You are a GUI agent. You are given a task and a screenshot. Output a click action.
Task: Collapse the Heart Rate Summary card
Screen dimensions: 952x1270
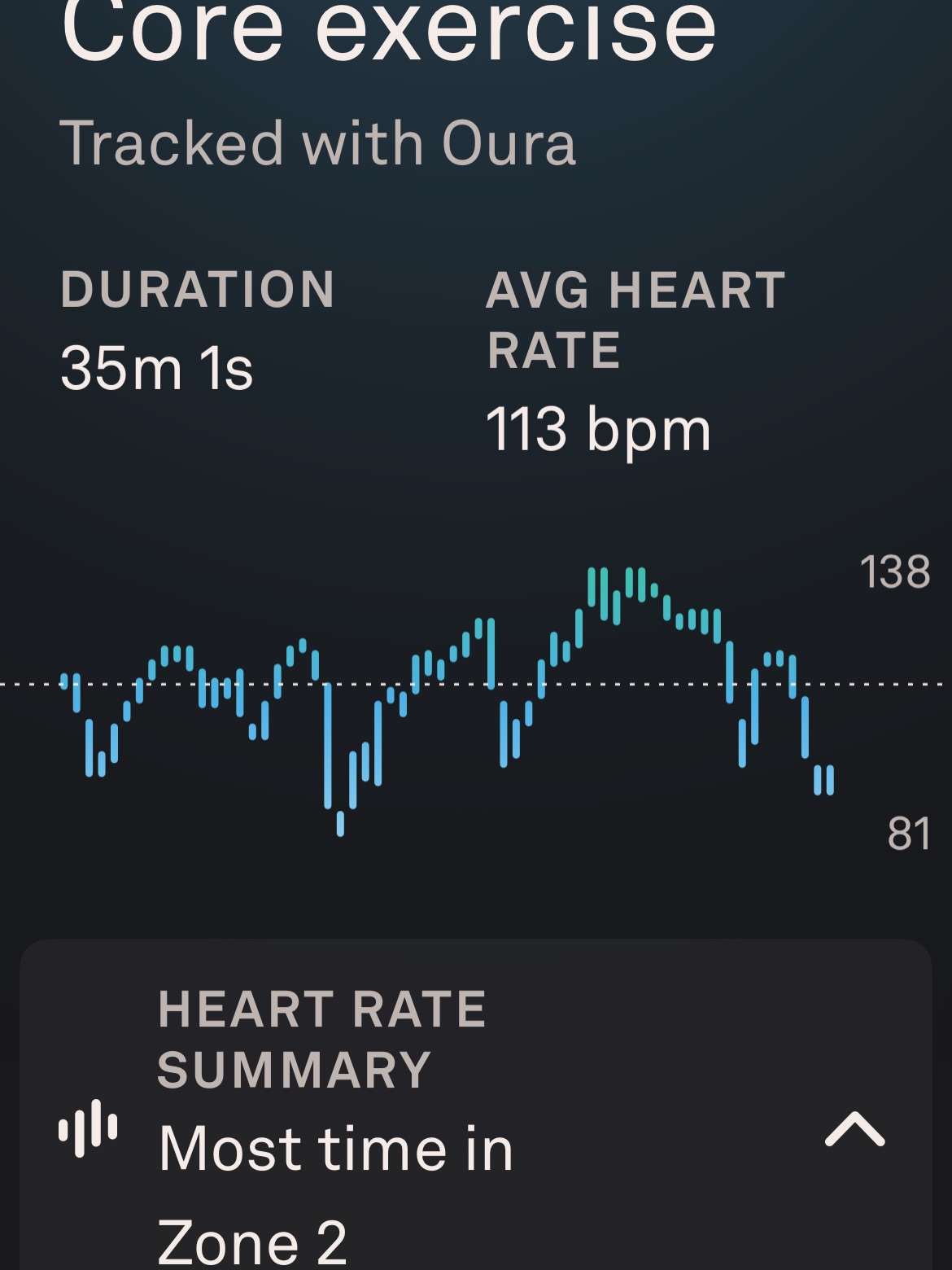(854, 1129)
